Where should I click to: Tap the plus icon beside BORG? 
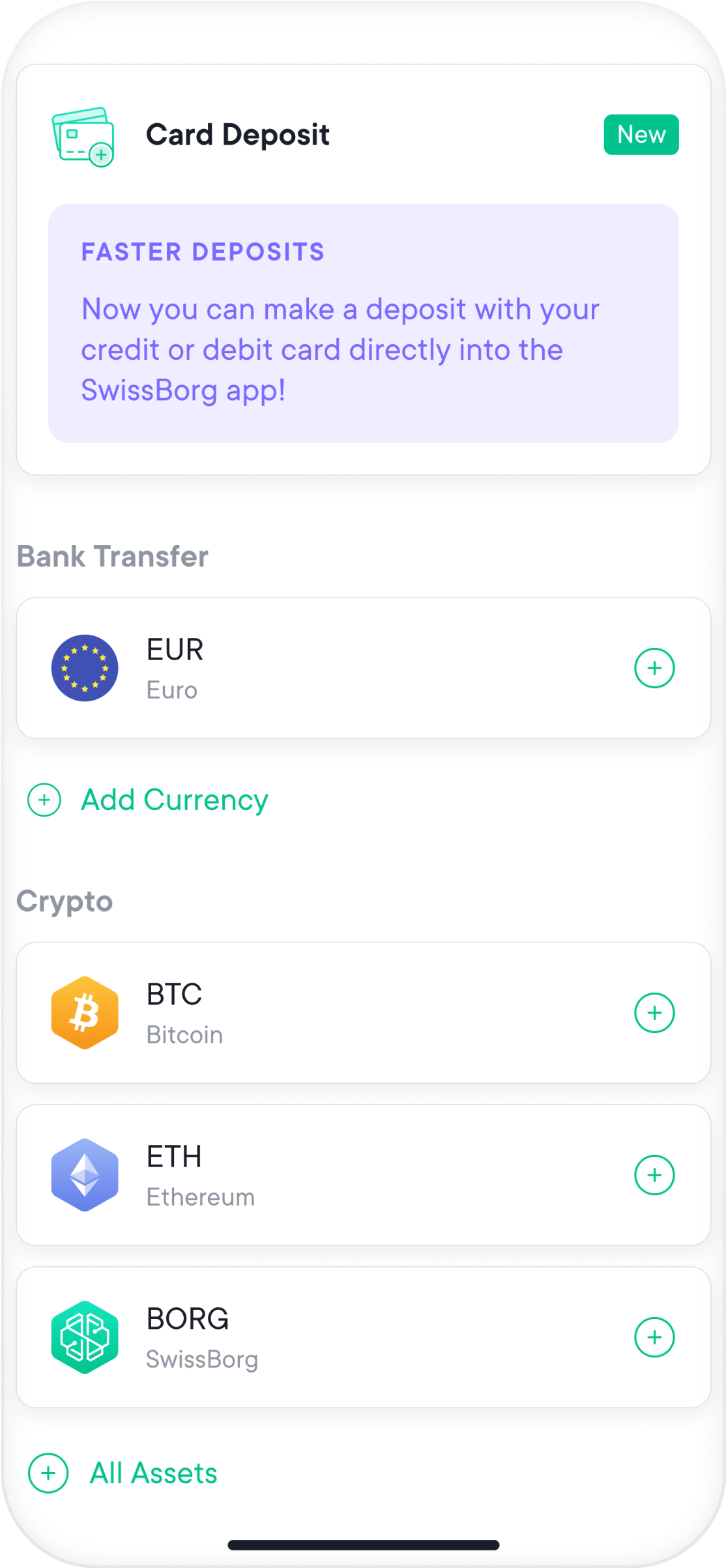click(654, 1337)
